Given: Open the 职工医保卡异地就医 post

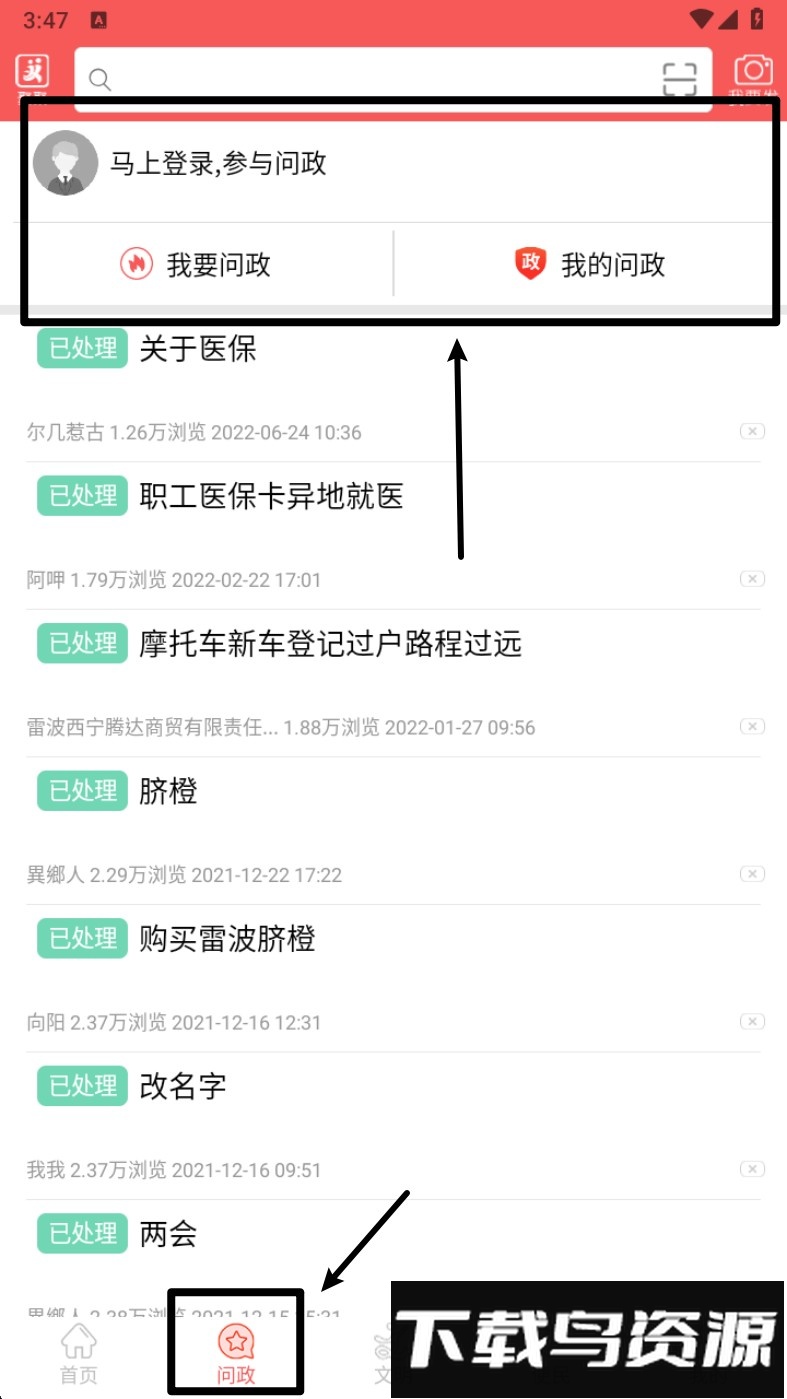Looking at the screenshot, I should (x=271, y=496).
